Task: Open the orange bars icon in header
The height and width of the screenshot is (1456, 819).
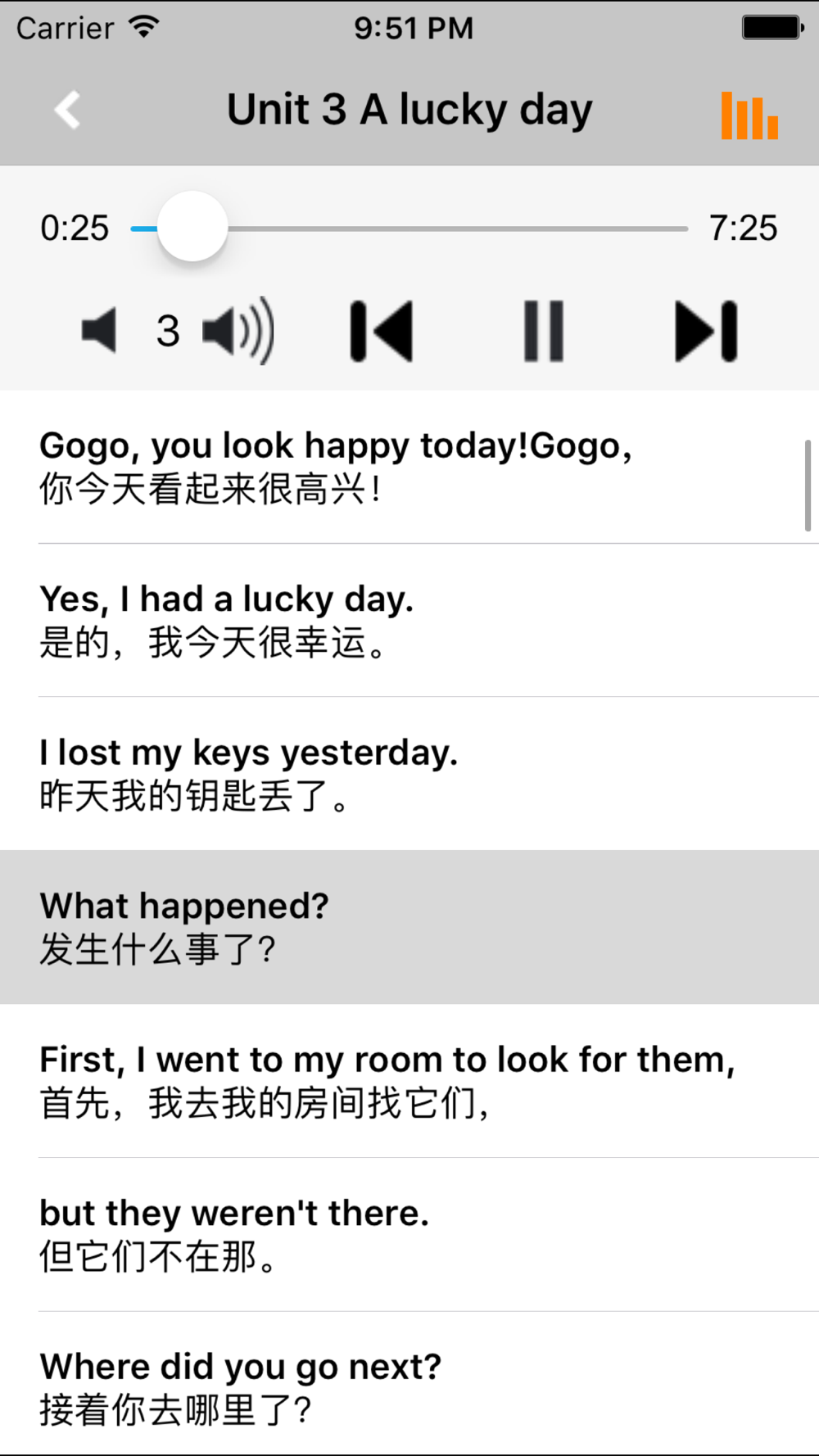Action: click(749, 115)
